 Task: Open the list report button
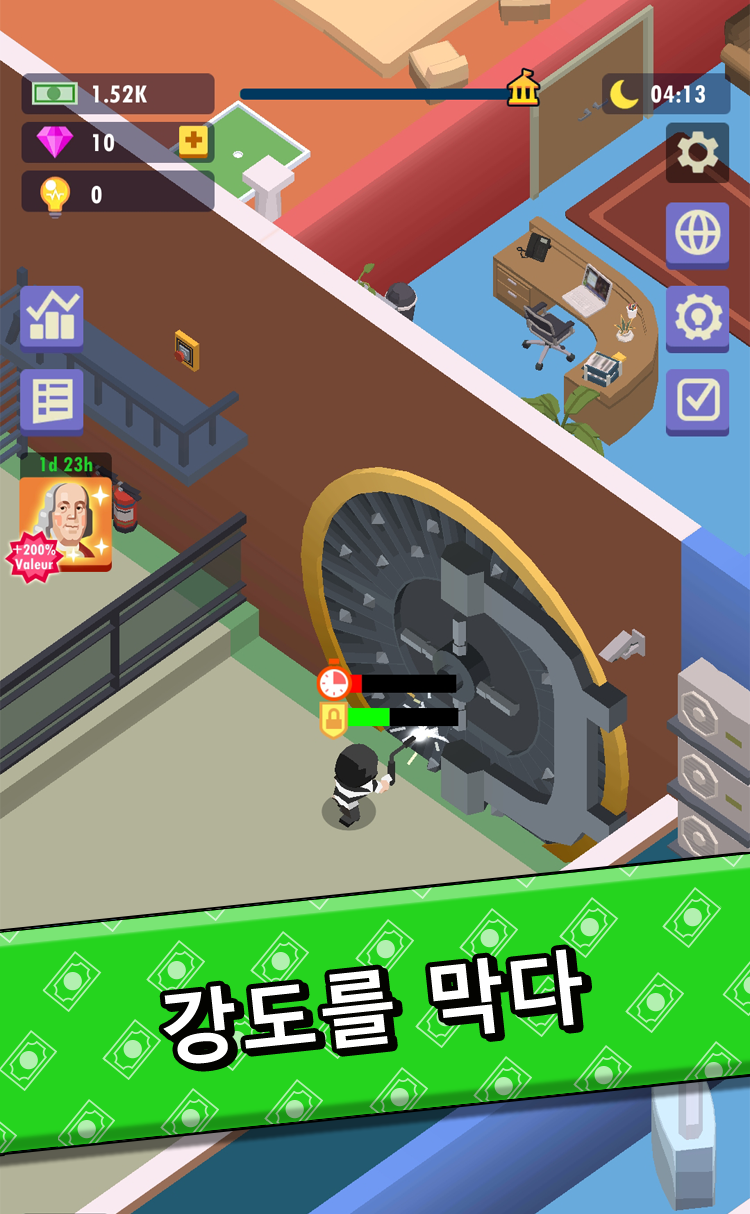coord(52,402)
